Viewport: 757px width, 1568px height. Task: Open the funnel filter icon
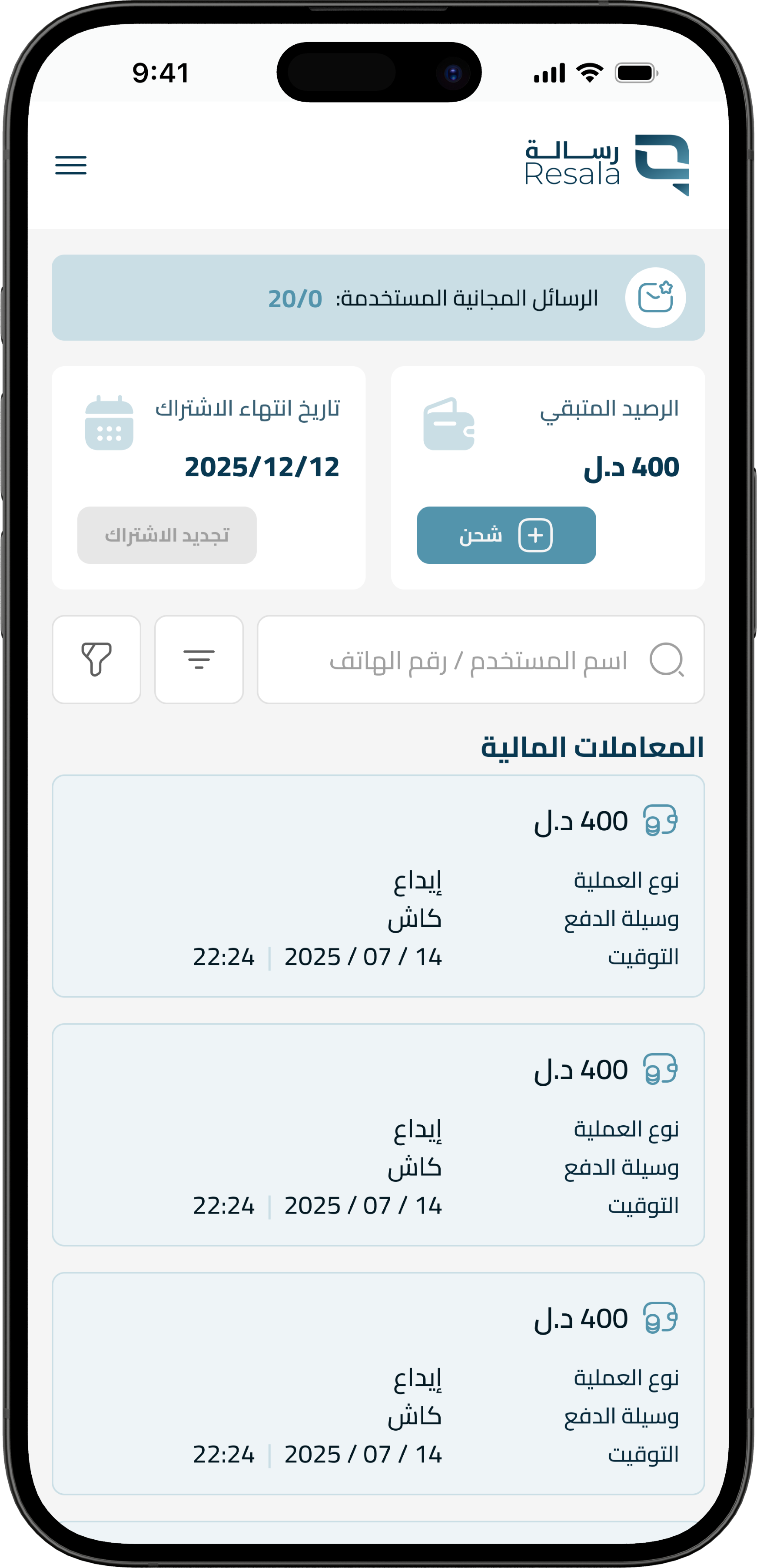96,660
